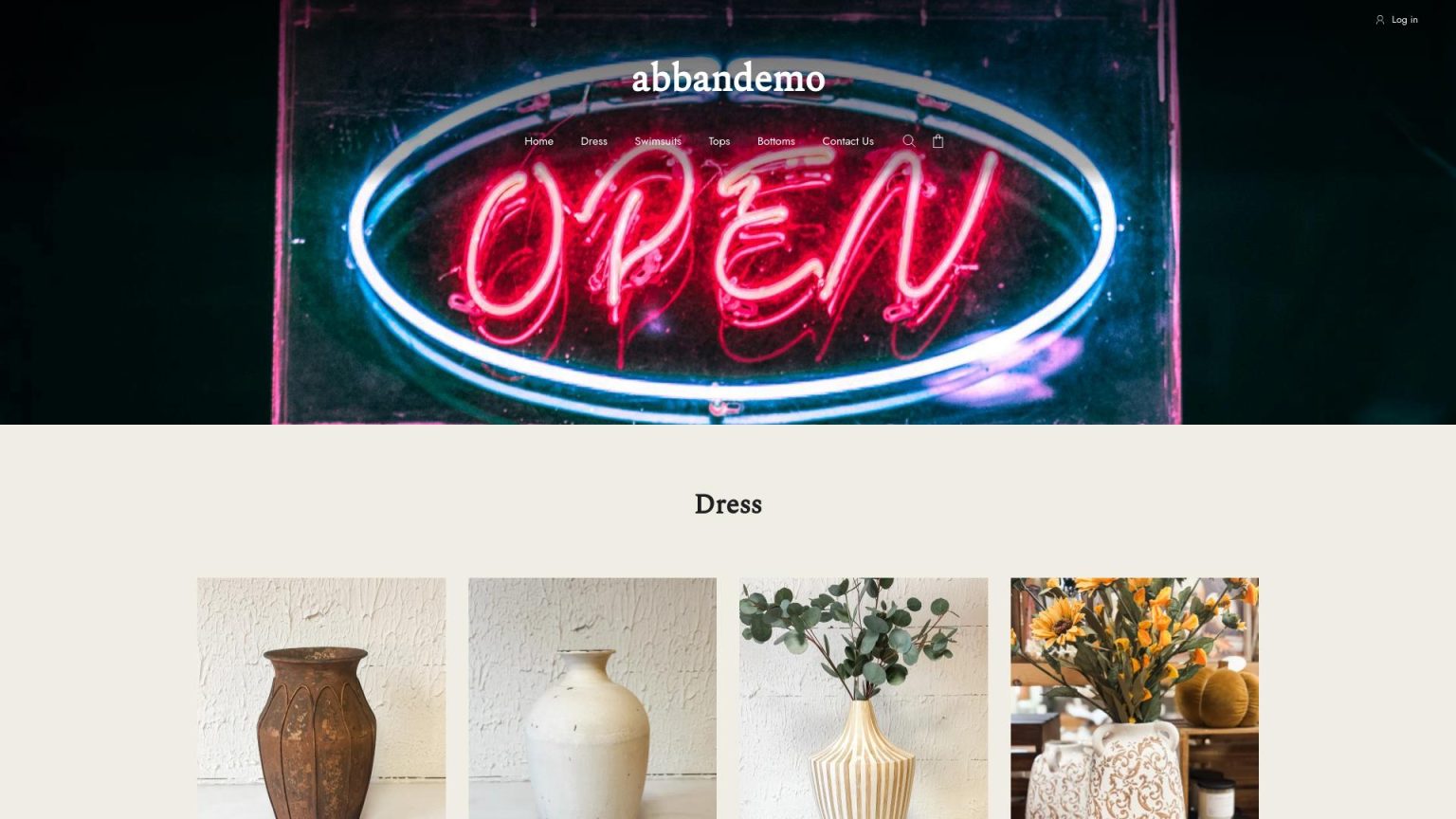Tap the abbandemo store name
1456x819 pixels.
point(728,78)
